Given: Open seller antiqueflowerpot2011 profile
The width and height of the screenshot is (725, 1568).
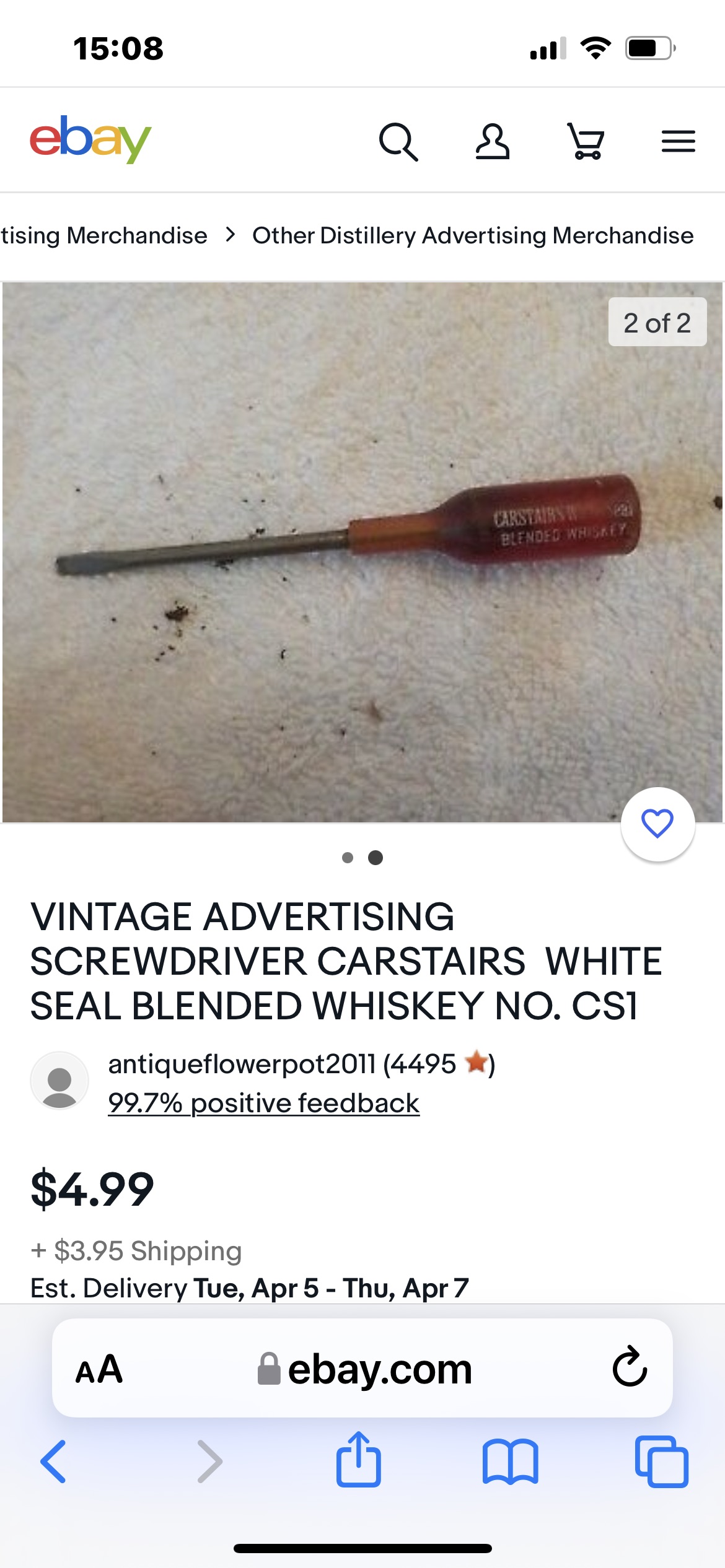Looking at the screenshot, I should pyautogui.click(x=242, y=1064).
